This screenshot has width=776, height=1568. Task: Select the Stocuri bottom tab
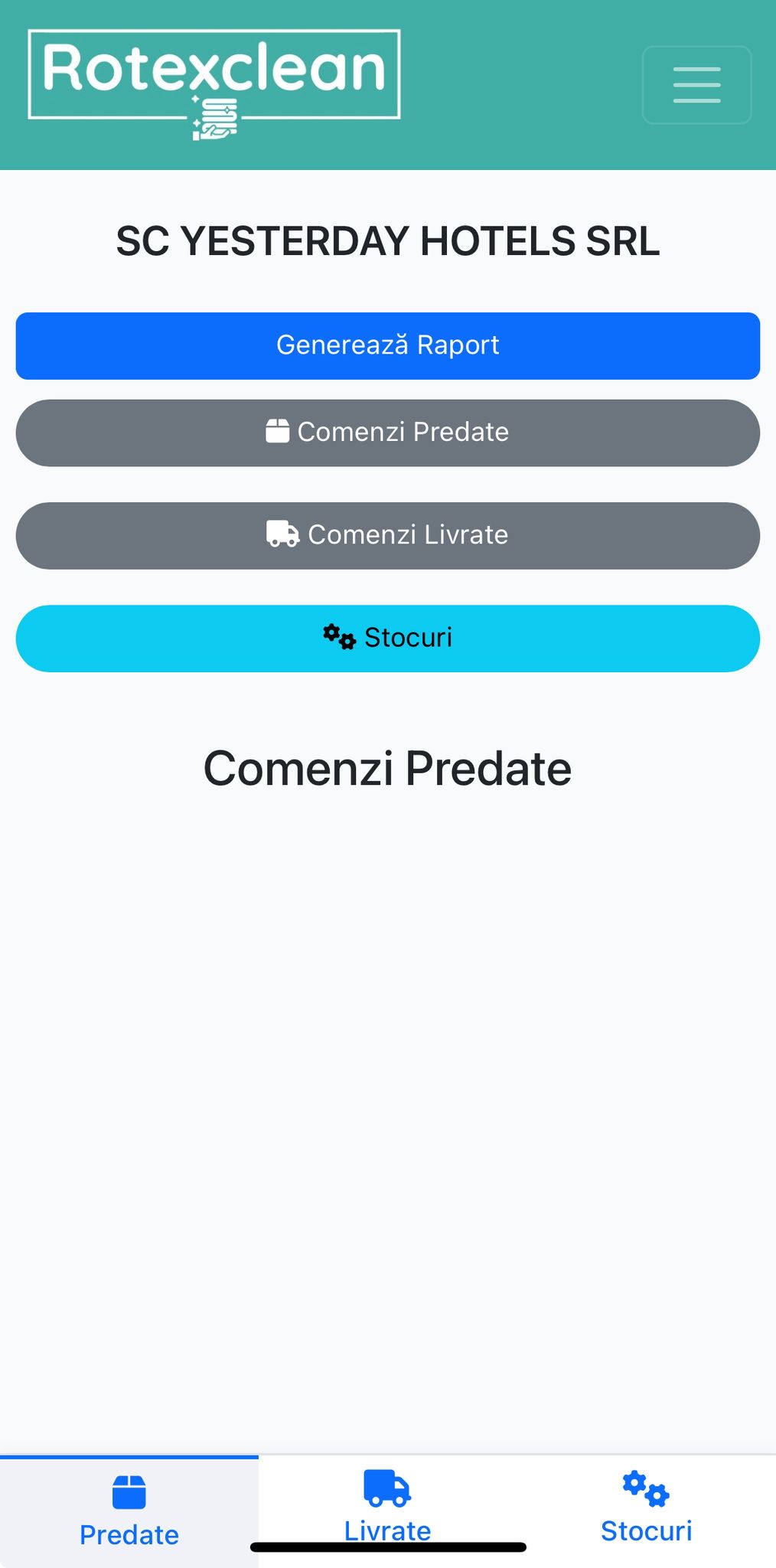point(646,1507)
